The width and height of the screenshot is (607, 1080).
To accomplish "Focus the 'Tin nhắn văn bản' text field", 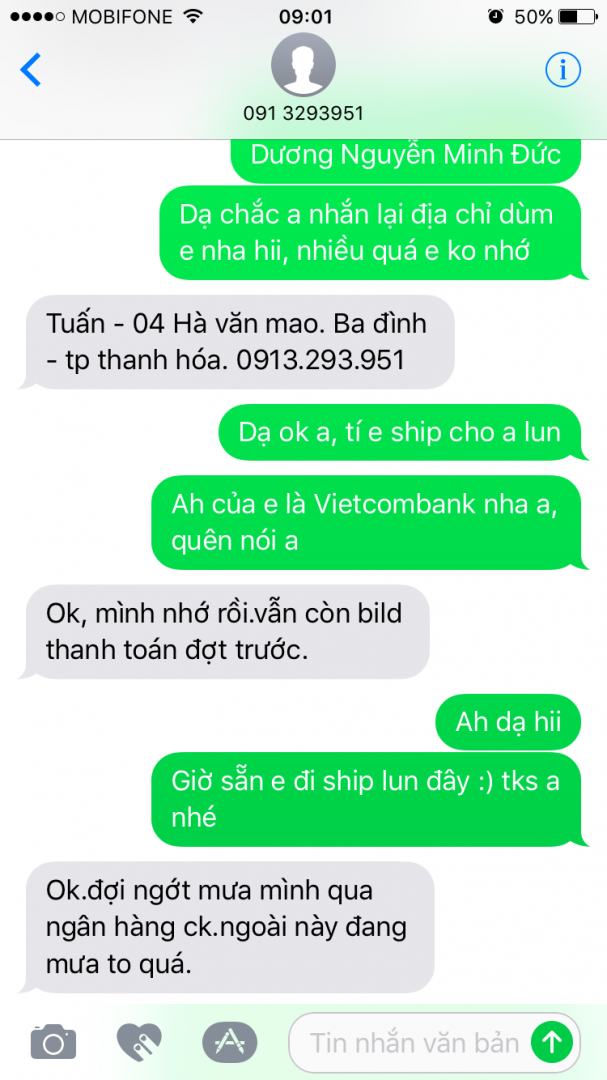I will tap(410, 1043).
